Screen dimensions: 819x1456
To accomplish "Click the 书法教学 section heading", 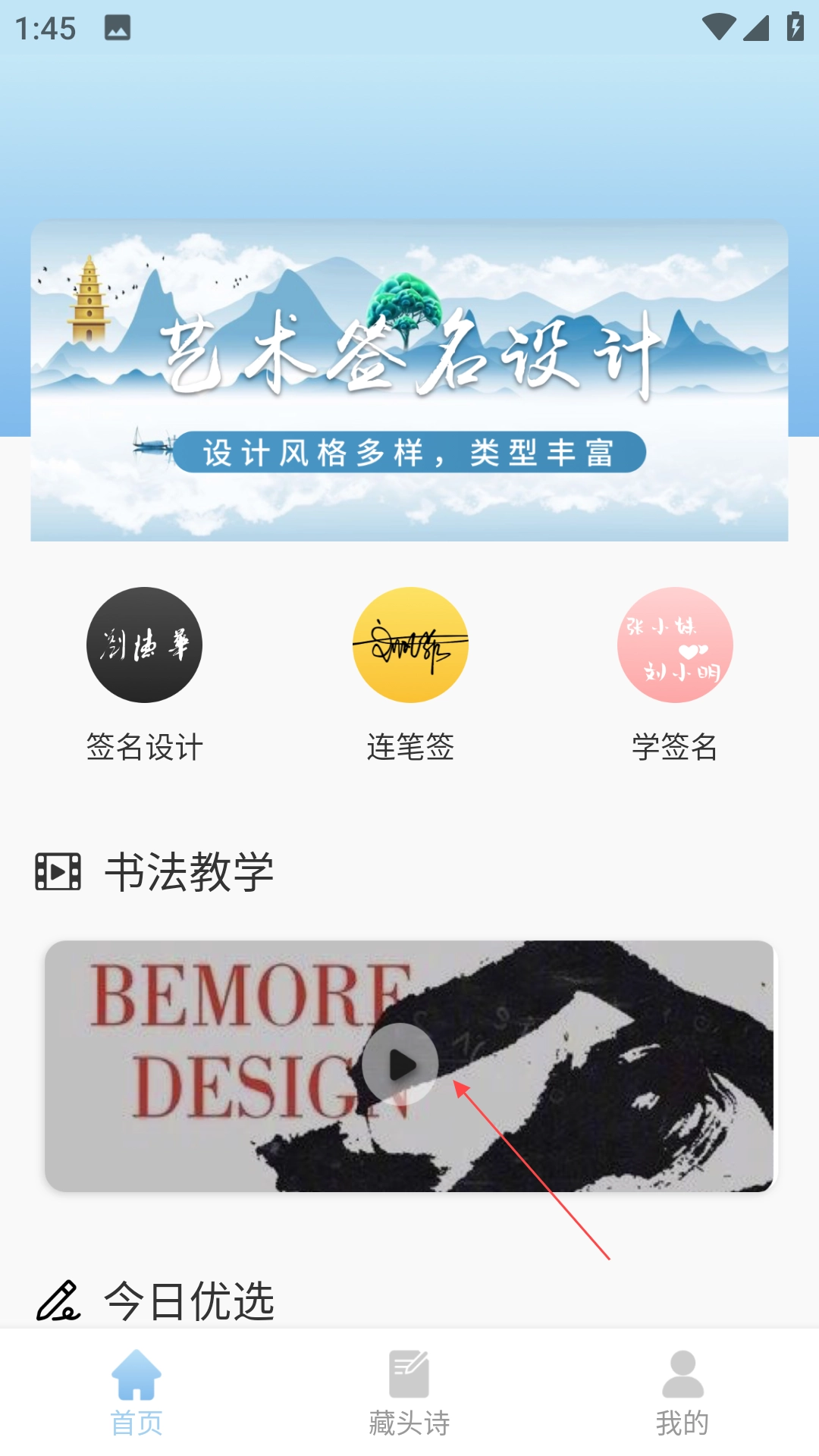I will 190,874.
